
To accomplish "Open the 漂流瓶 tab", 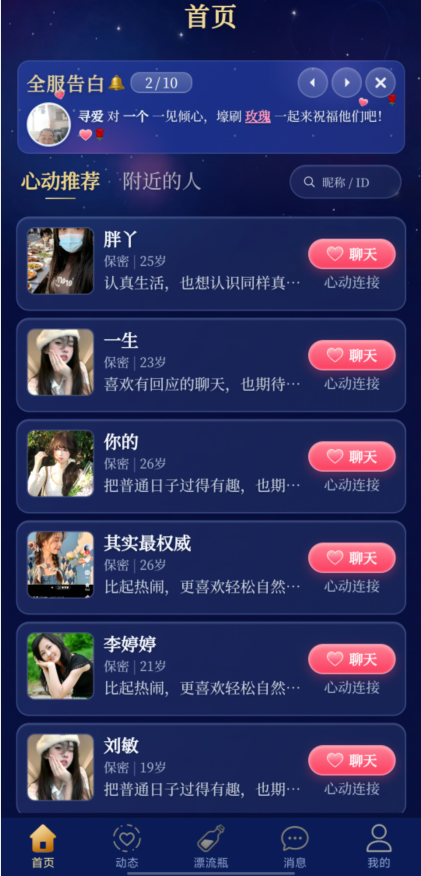I will pyautogui.click(x=210, y=846).
